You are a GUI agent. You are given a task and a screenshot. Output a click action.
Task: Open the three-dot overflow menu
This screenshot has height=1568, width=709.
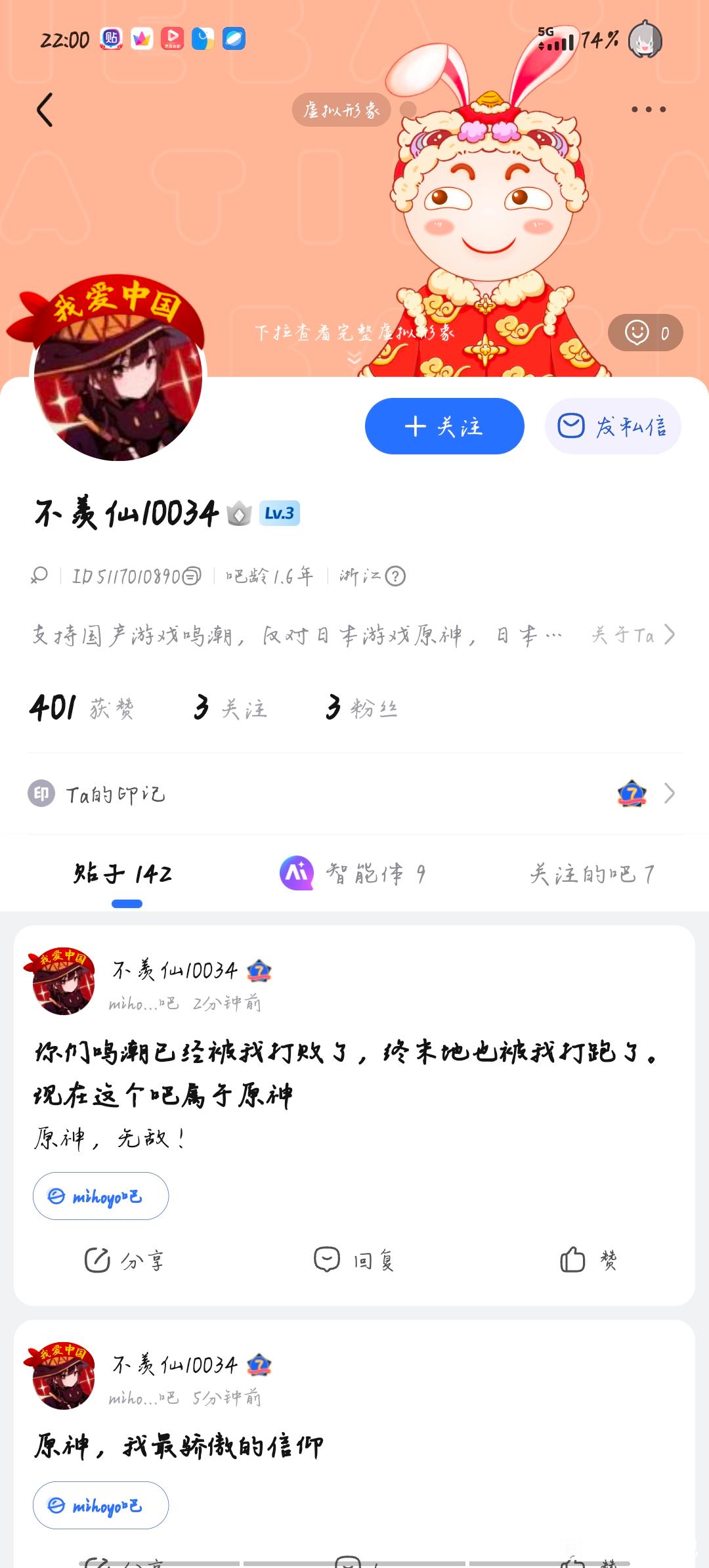[x=649, y=110]
